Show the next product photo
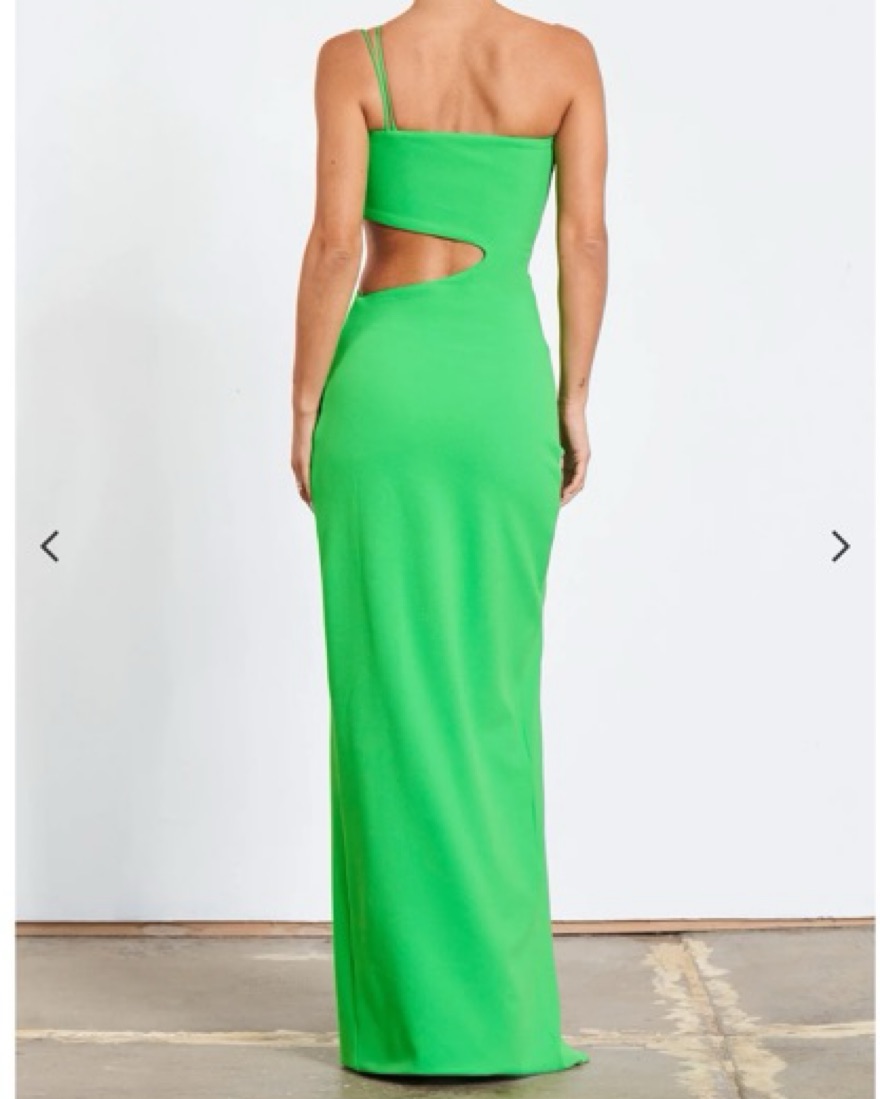The image size is (880, 1099). (839, 546)
